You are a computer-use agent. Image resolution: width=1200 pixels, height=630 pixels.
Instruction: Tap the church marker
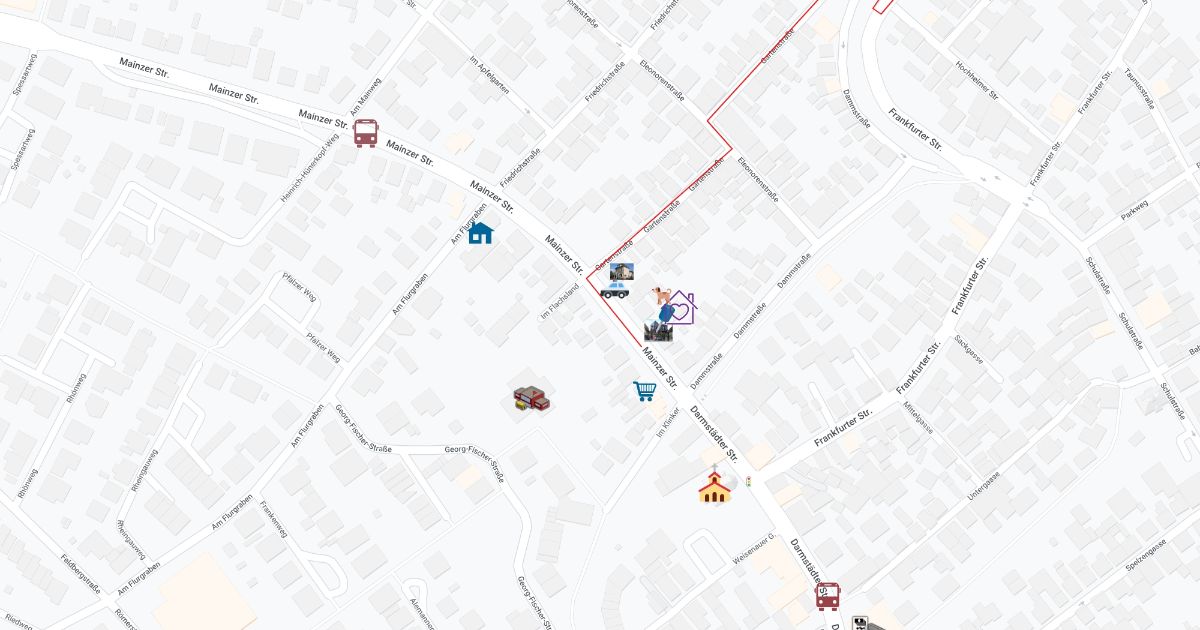714,487
